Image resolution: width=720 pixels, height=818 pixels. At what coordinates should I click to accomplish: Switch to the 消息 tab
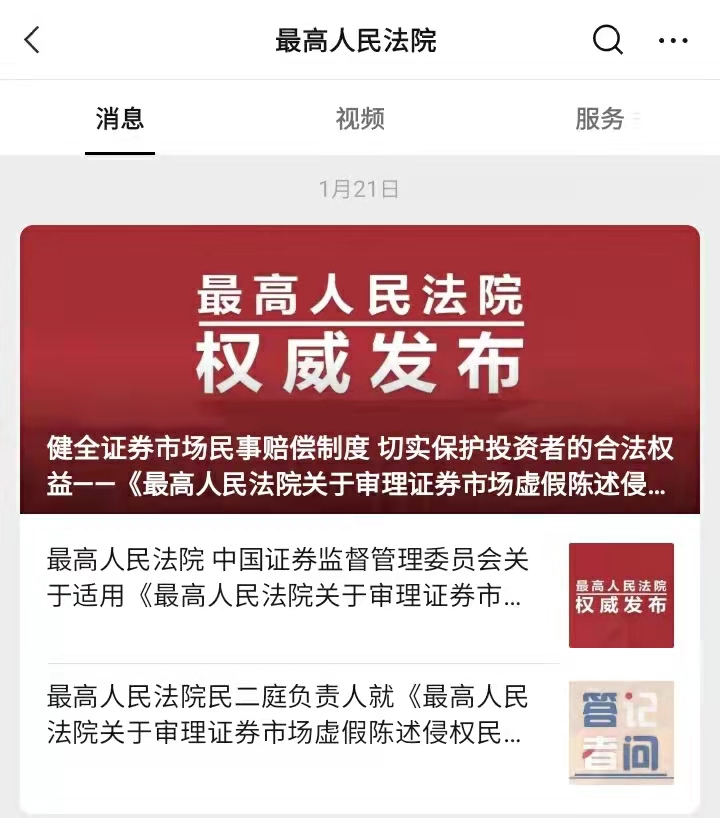coord(120,119)
